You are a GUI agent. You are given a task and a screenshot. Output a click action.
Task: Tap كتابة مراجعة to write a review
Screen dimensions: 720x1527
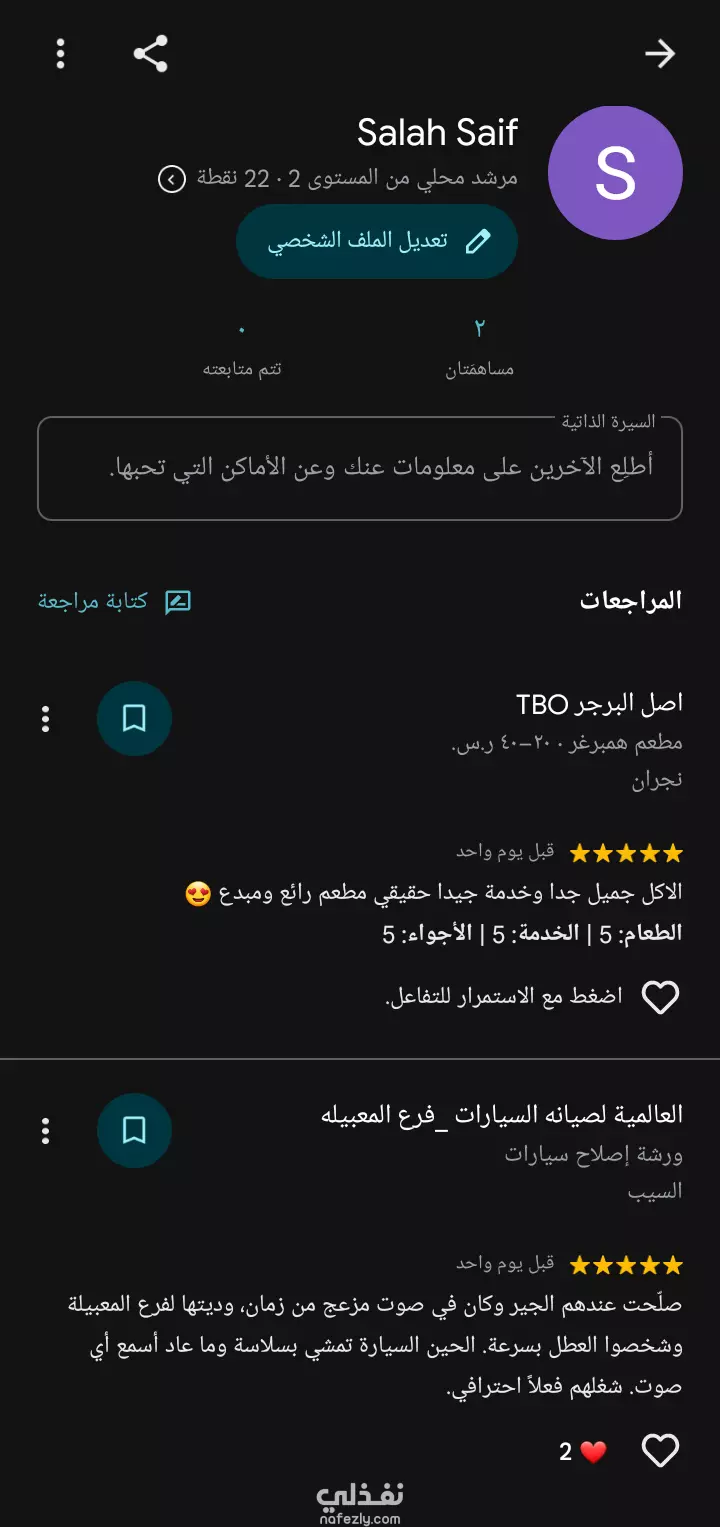(x=115, y=601)
